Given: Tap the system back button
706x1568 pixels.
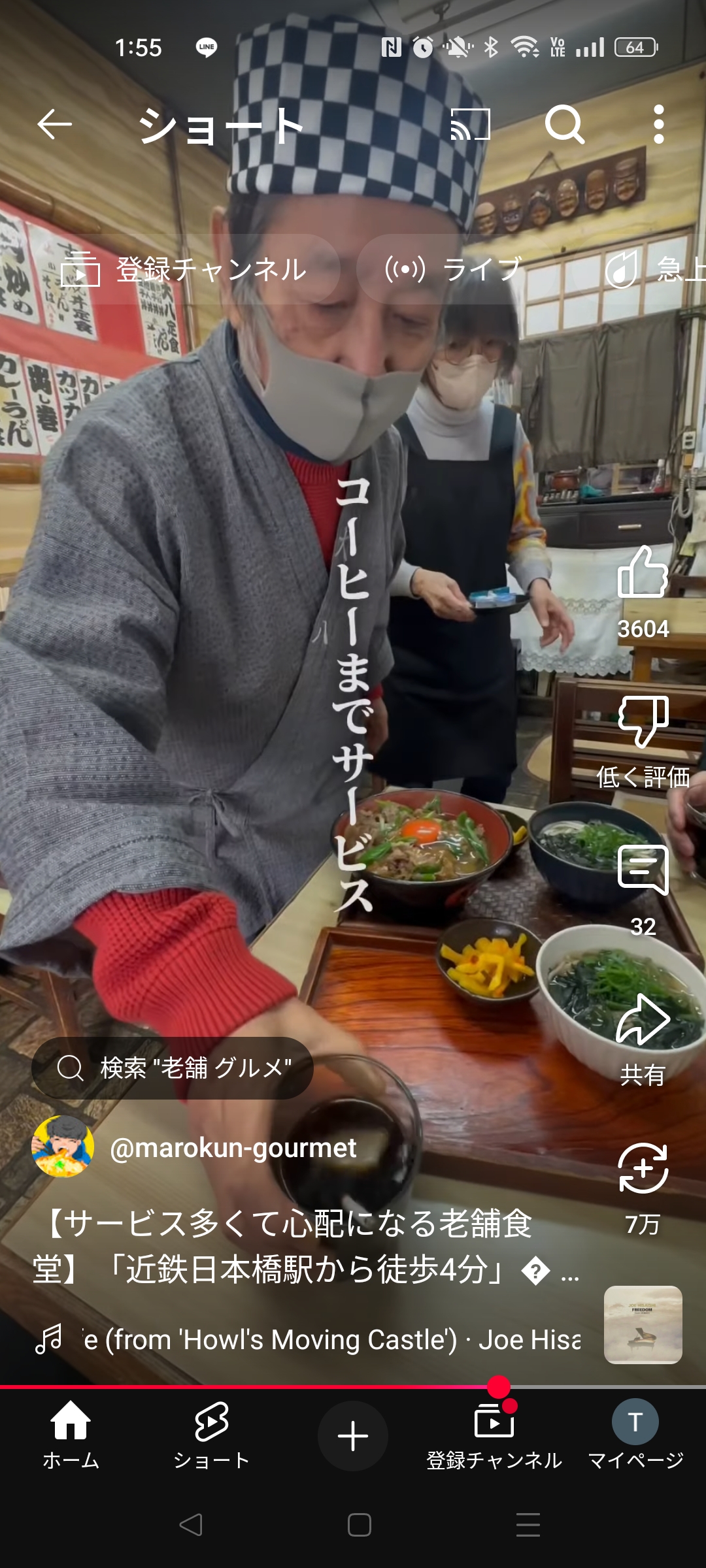Looking at the screenshot, I should pos(191,1525).
